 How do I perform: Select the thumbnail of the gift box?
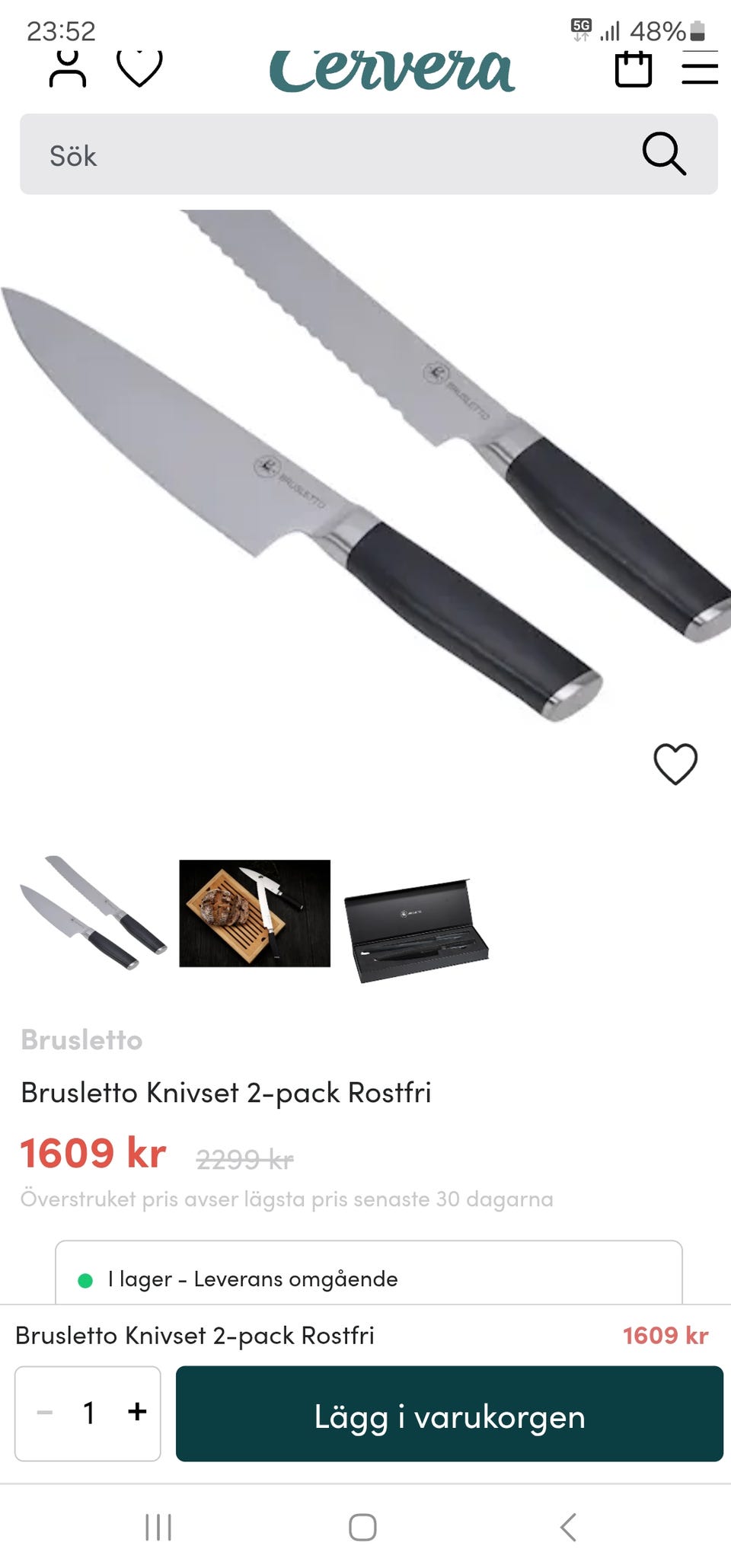pos(416,930)
